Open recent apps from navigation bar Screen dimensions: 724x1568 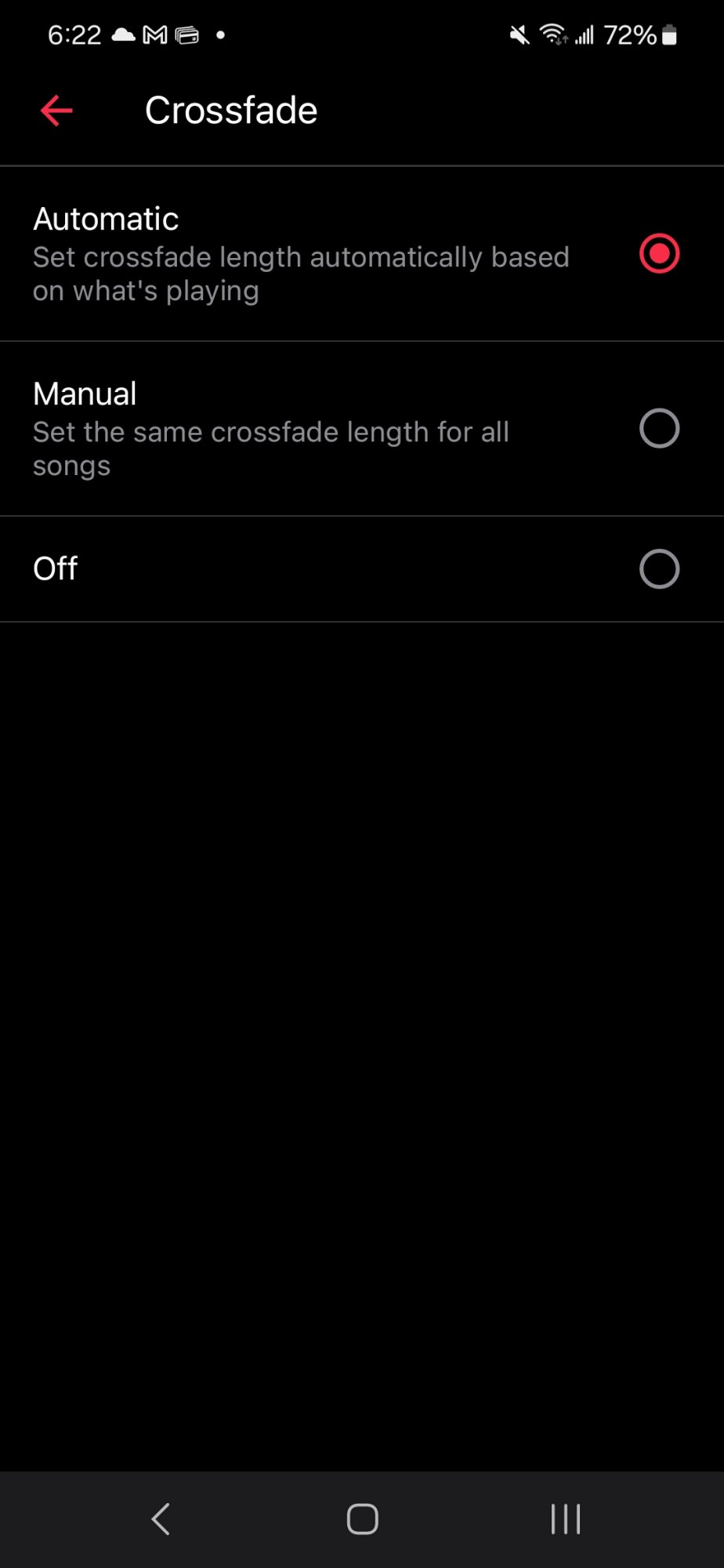566,1519
